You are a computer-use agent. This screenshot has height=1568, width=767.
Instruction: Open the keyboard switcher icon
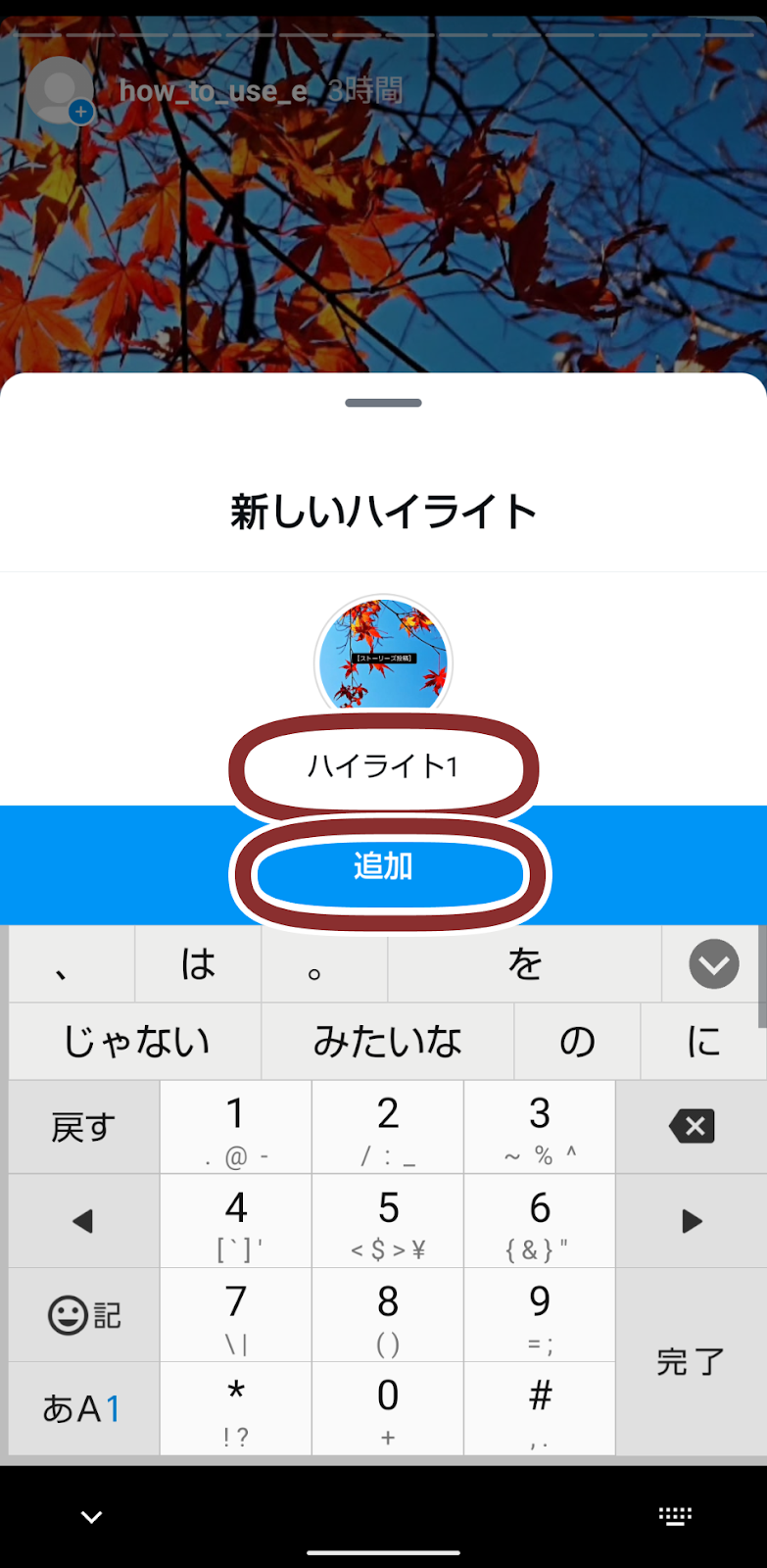pyautogui.click(x=675, y=1517)
